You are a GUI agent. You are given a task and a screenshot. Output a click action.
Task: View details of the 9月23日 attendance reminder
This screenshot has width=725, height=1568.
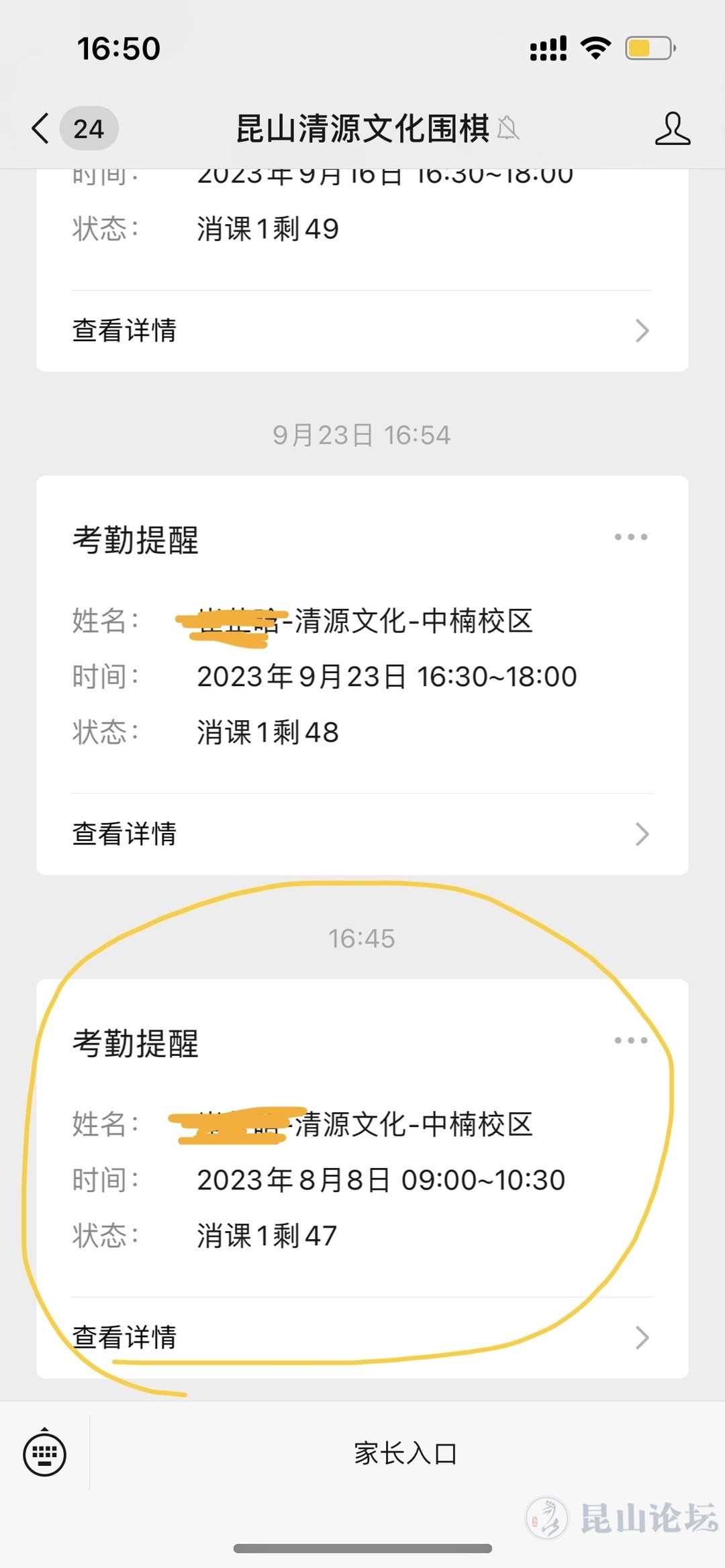pyautogui.click(x=362, y=834)
